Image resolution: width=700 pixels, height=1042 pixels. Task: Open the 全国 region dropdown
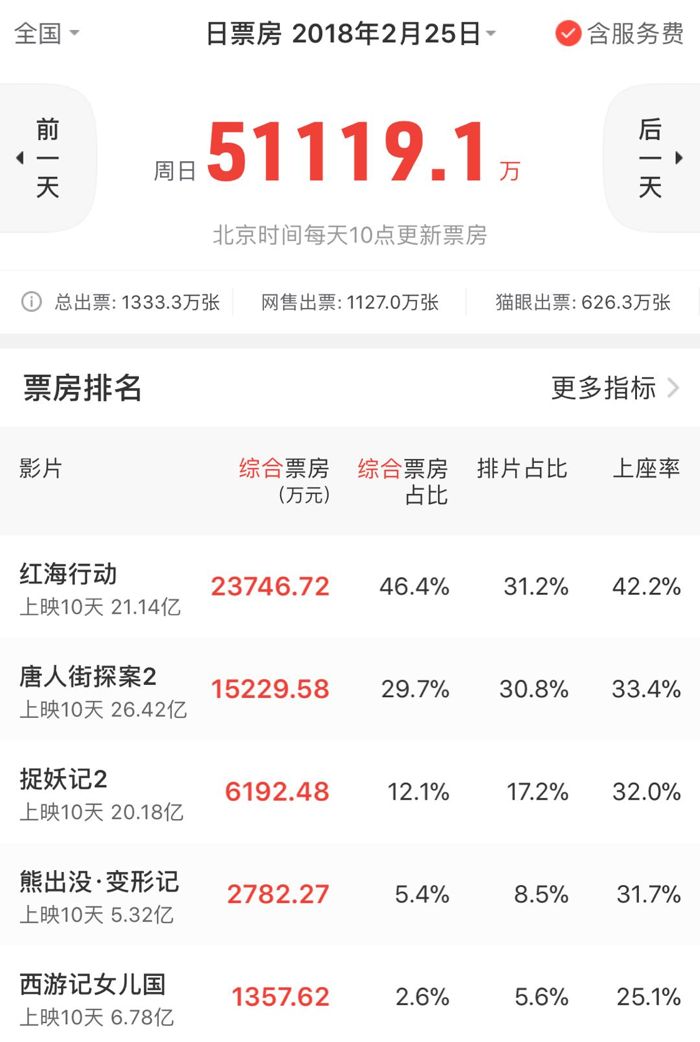pos(45,33)
